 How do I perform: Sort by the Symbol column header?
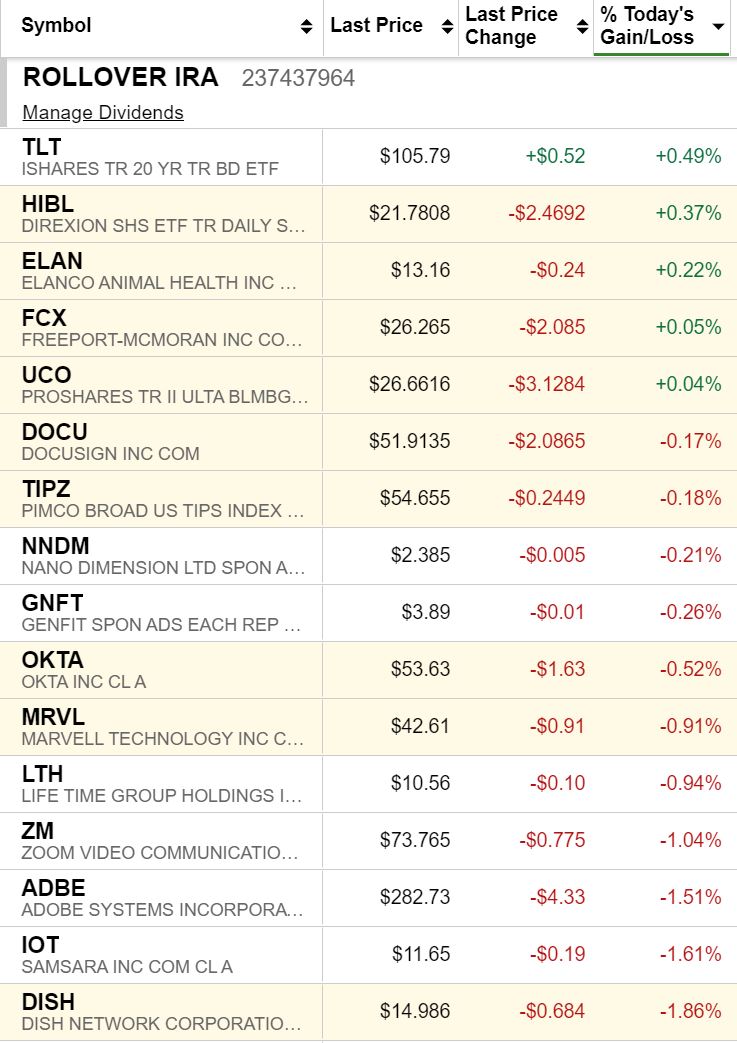(x=56, y=26)
